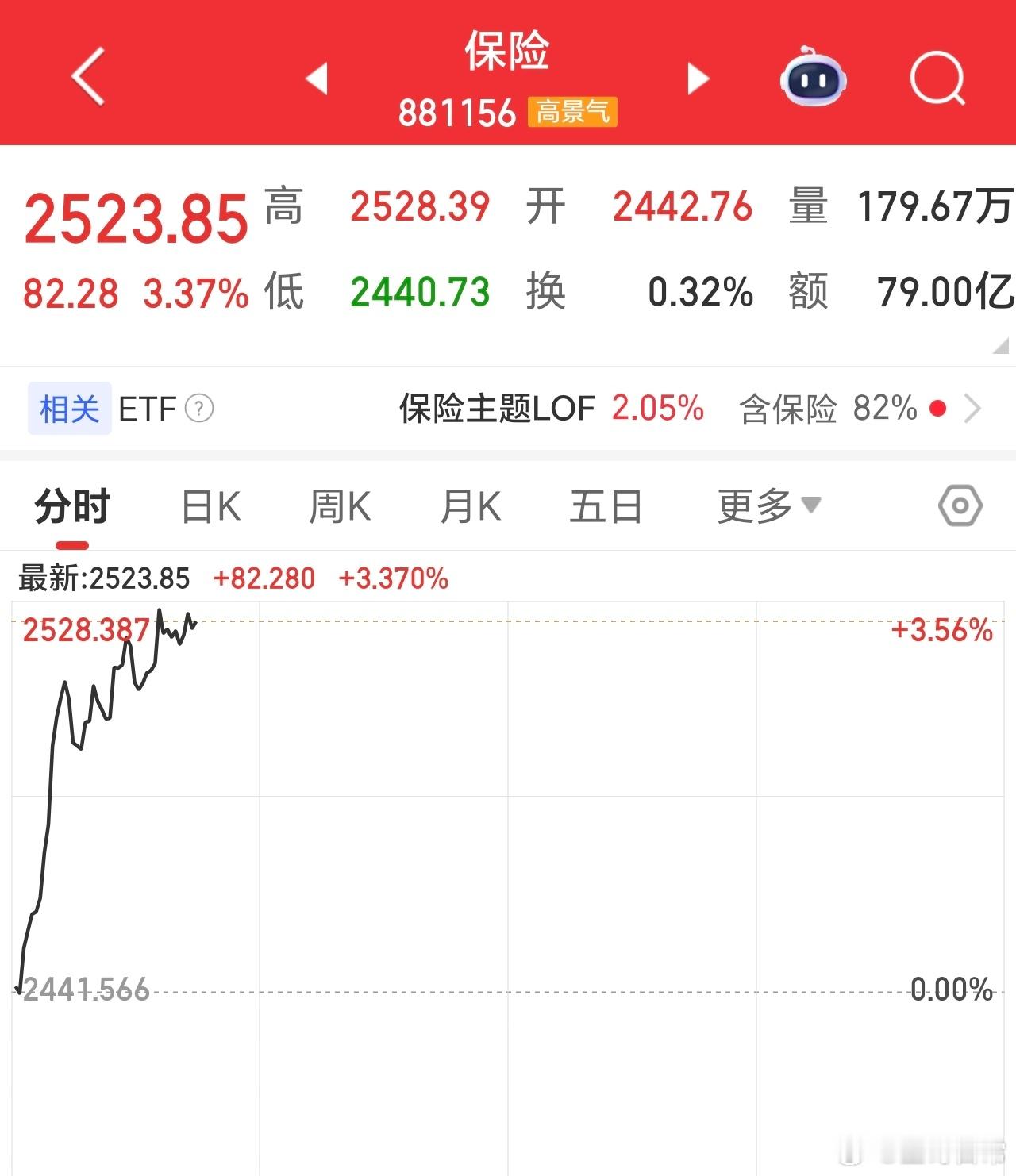Switch to previous stock with left arrow
Viewport: 1016px width, 1176px height.
pyautogui.click(x=316, y=78)
